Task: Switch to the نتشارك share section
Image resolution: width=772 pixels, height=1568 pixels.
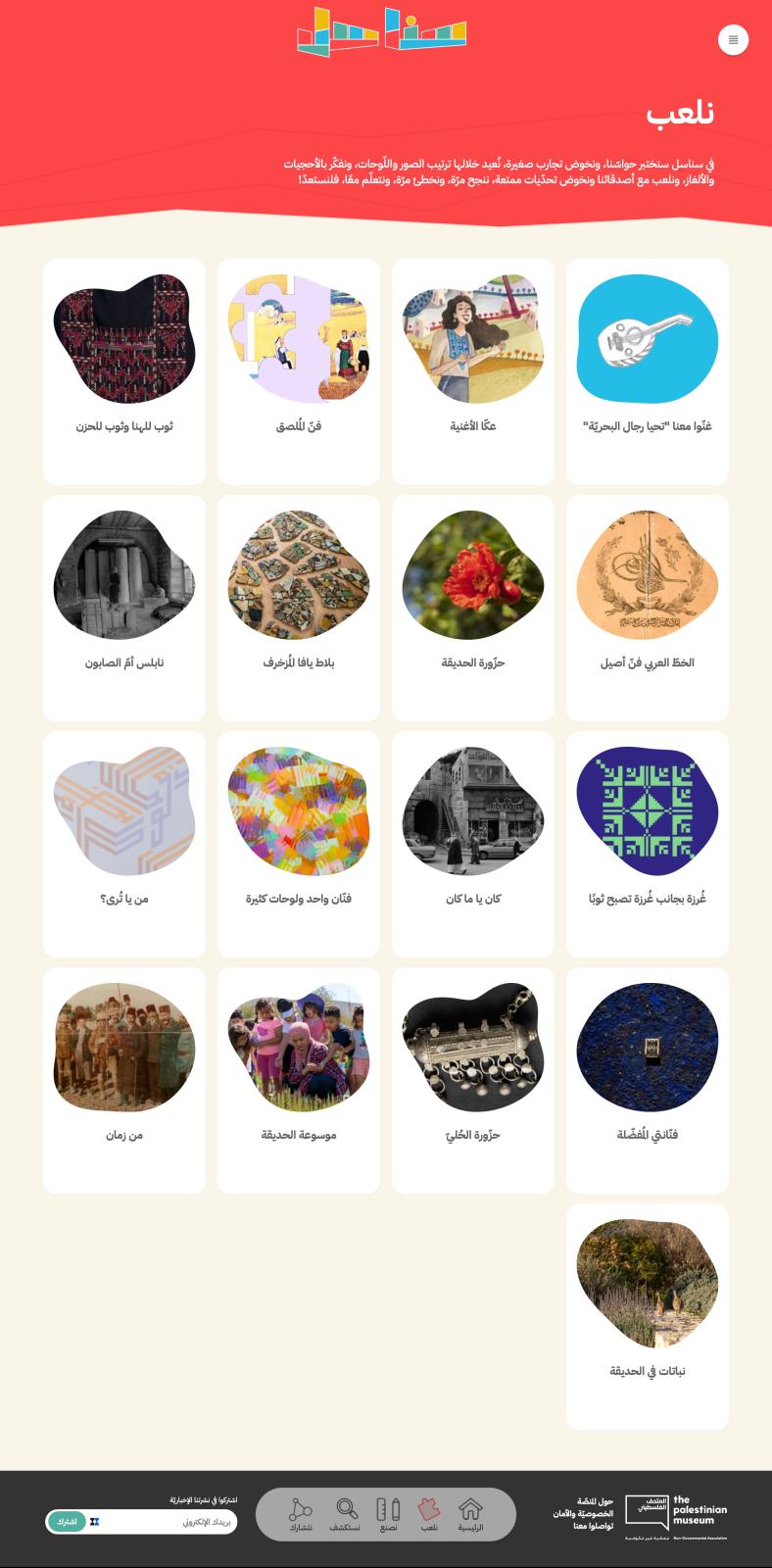Action: tap(301, 1514)
